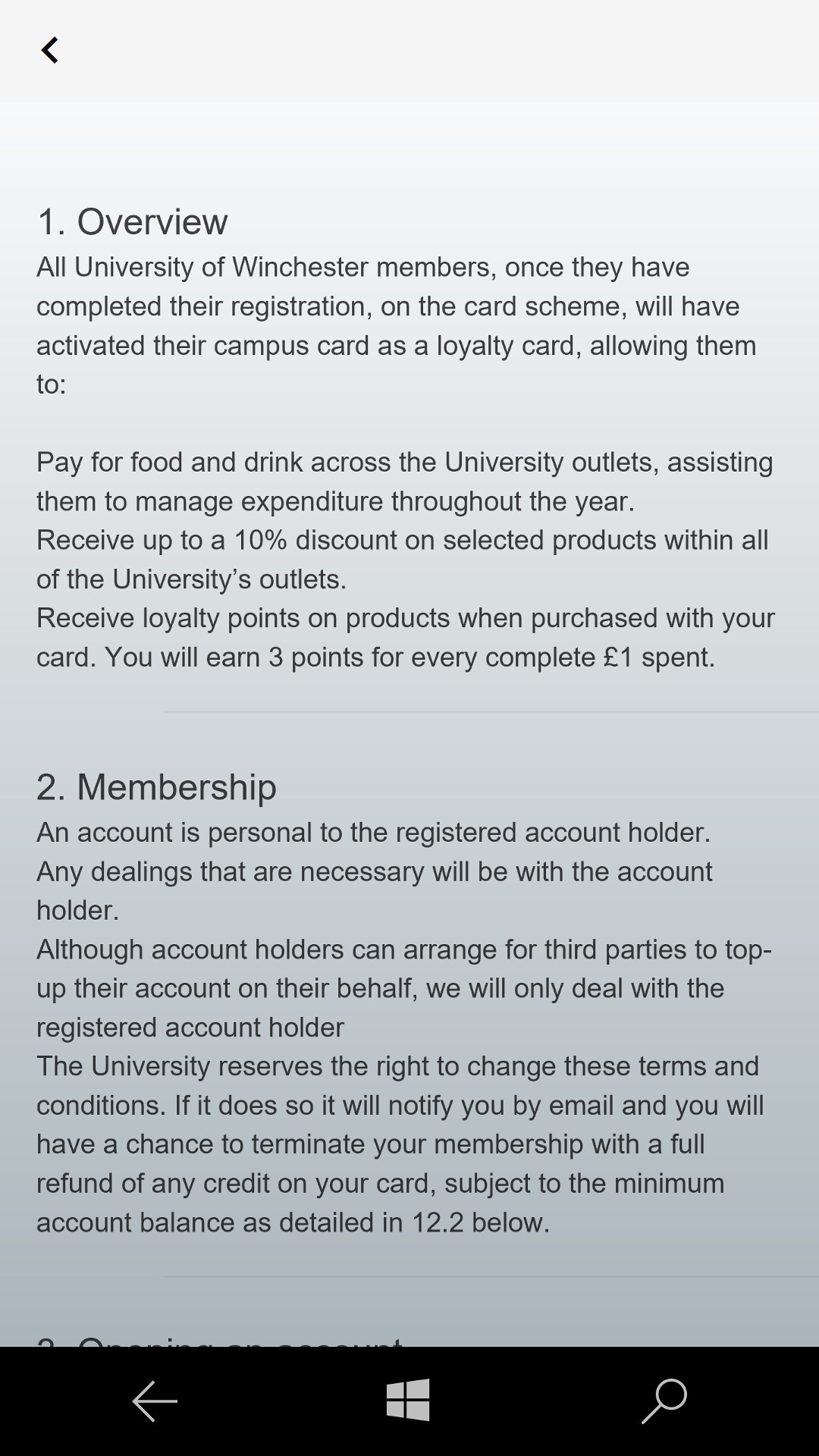The height and width of the screenshot is (1456, 819).
Task: Go back using the top-left arrow
Action: pos(50,51)
